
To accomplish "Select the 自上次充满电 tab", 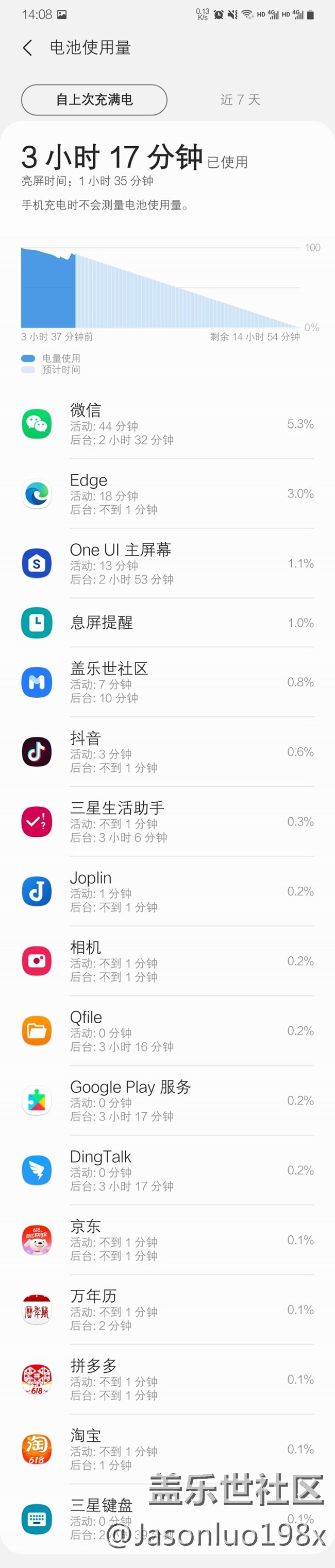I will 94,100.
